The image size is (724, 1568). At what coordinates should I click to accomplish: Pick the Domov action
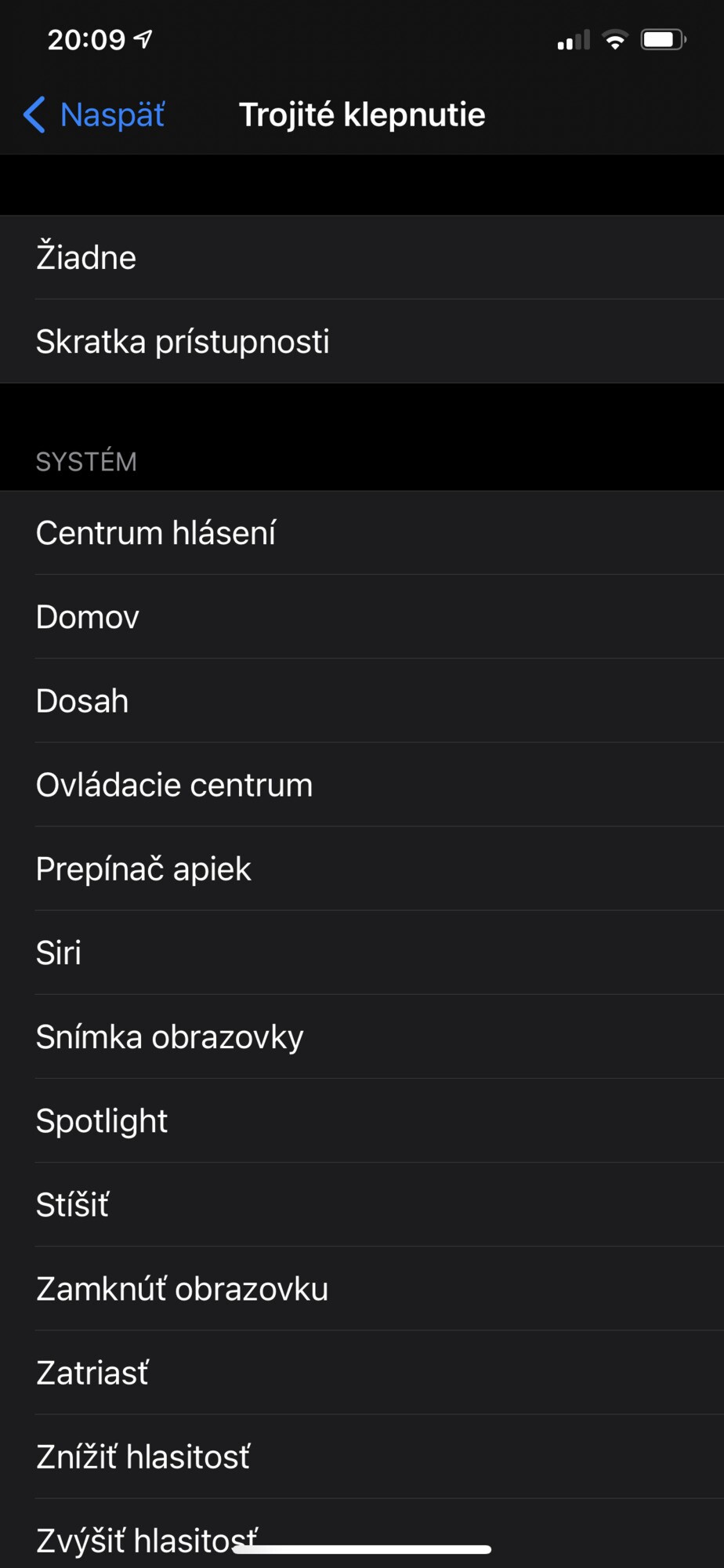pos(362,617)
